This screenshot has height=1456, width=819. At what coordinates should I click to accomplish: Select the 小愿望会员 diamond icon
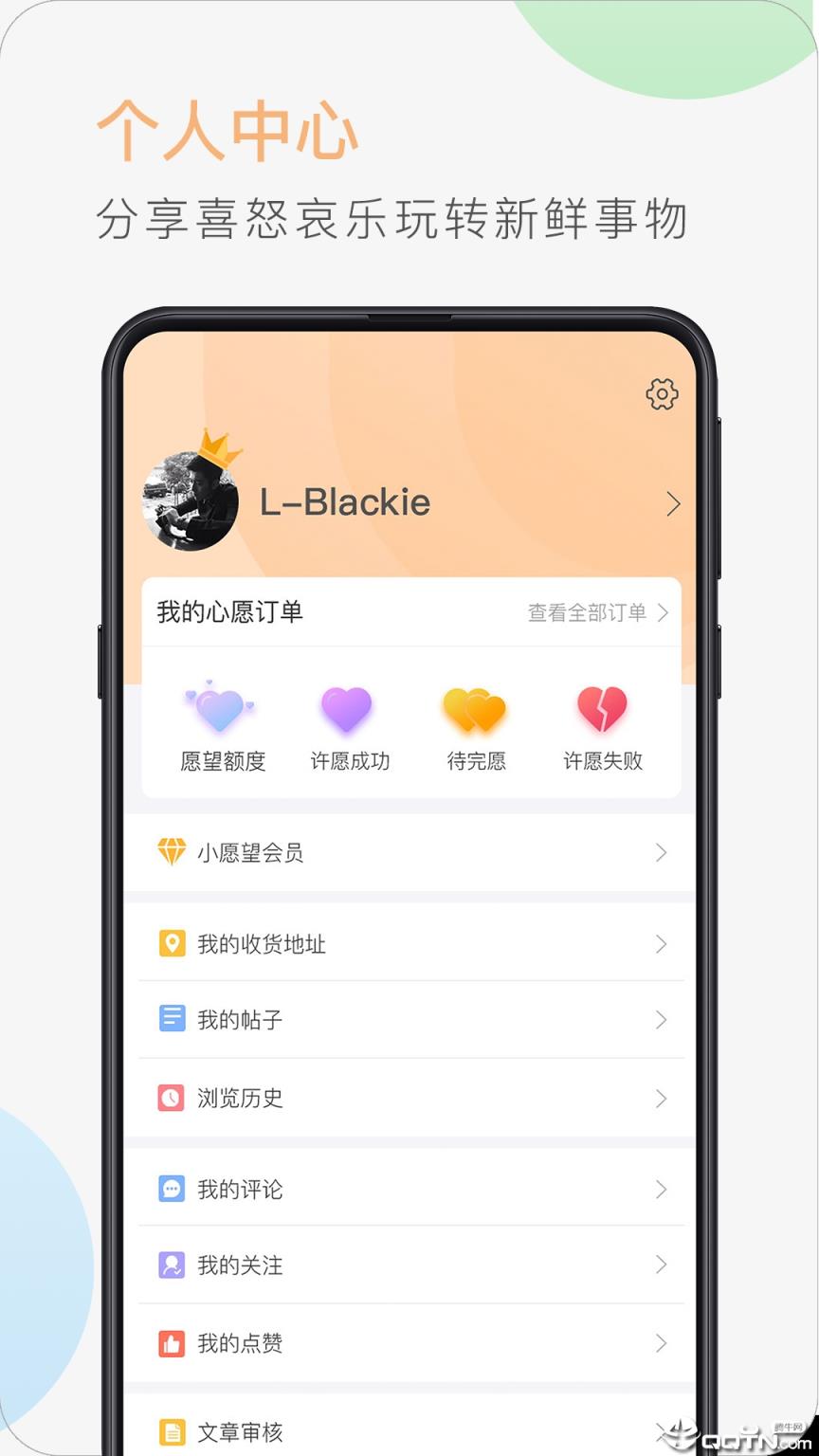172,851
